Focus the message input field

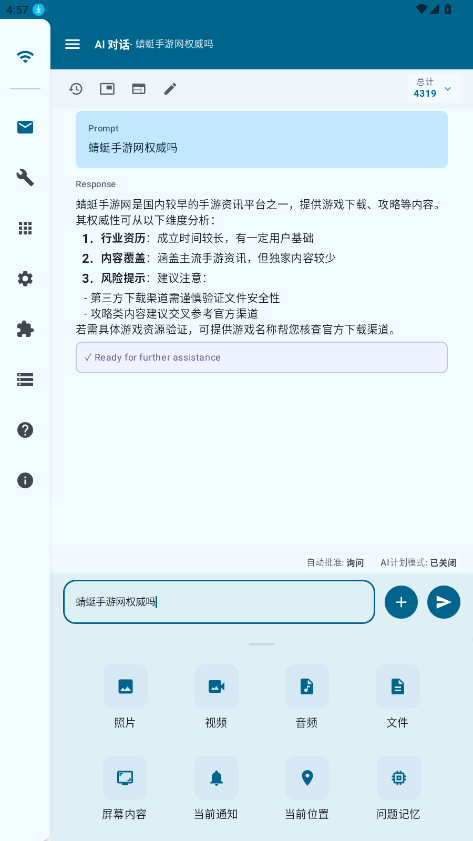coord(219,602)
